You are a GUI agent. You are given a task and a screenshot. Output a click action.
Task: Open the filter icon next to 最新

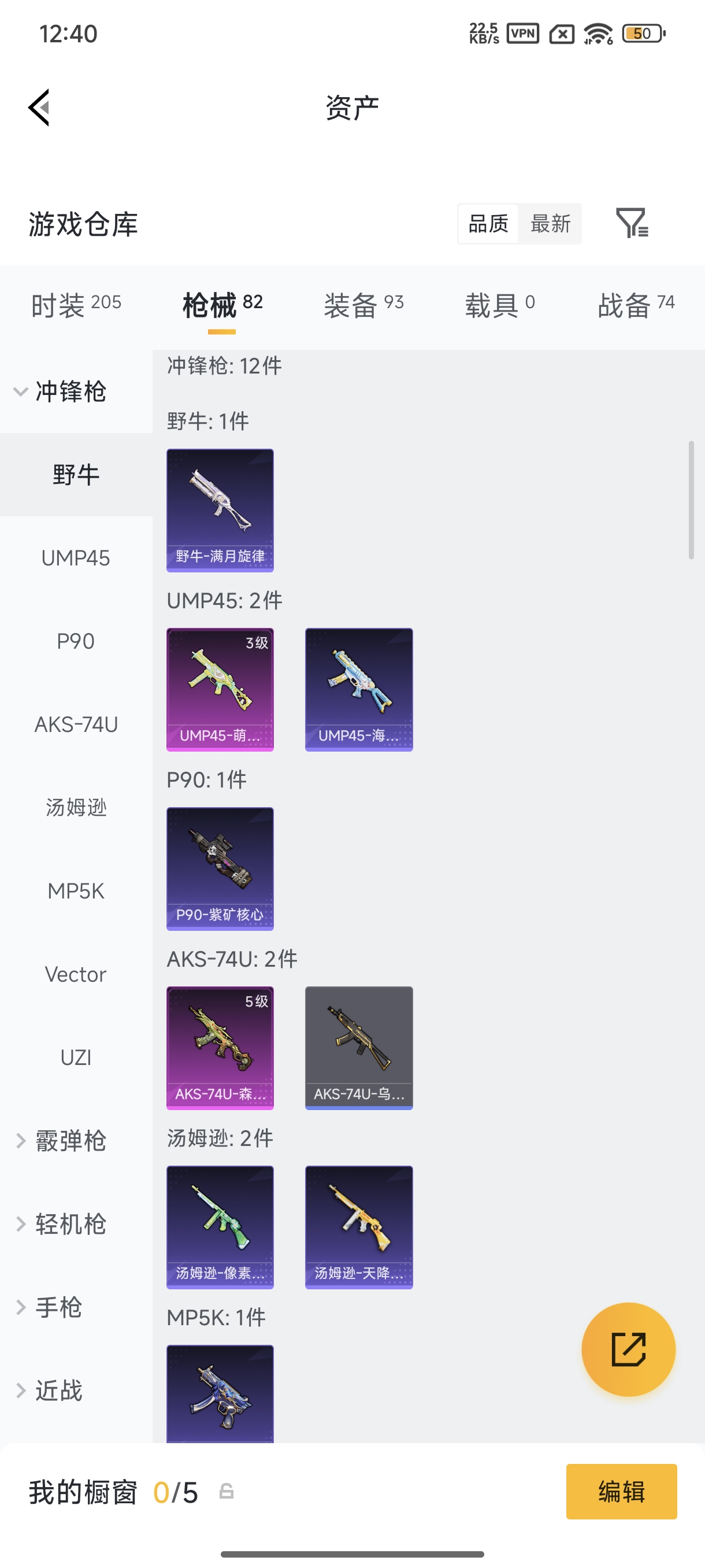[632, 223]
